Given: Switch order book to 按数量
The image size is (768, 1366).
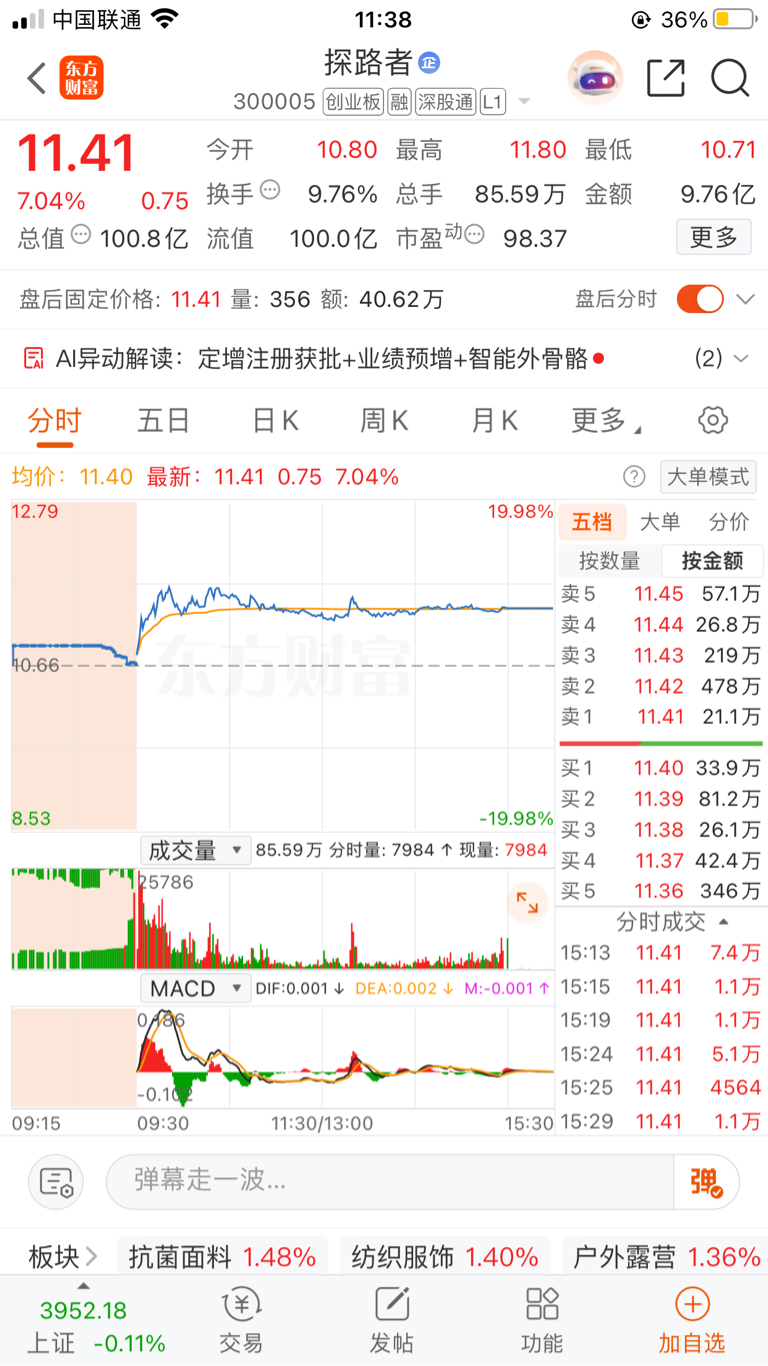Looking at the screenshot, I should click(x=608, y=561).
